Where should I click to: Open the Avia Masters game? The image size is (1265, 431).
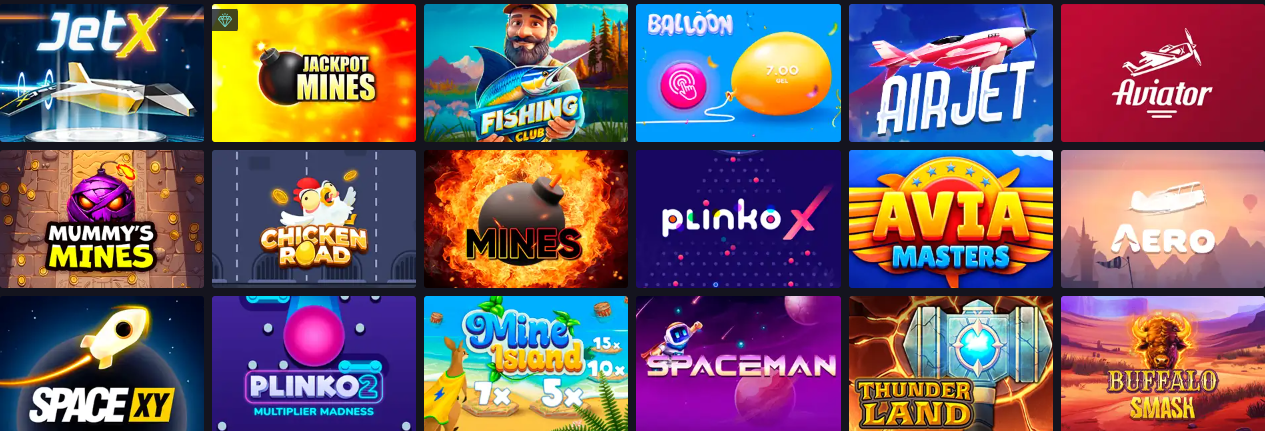950,219
